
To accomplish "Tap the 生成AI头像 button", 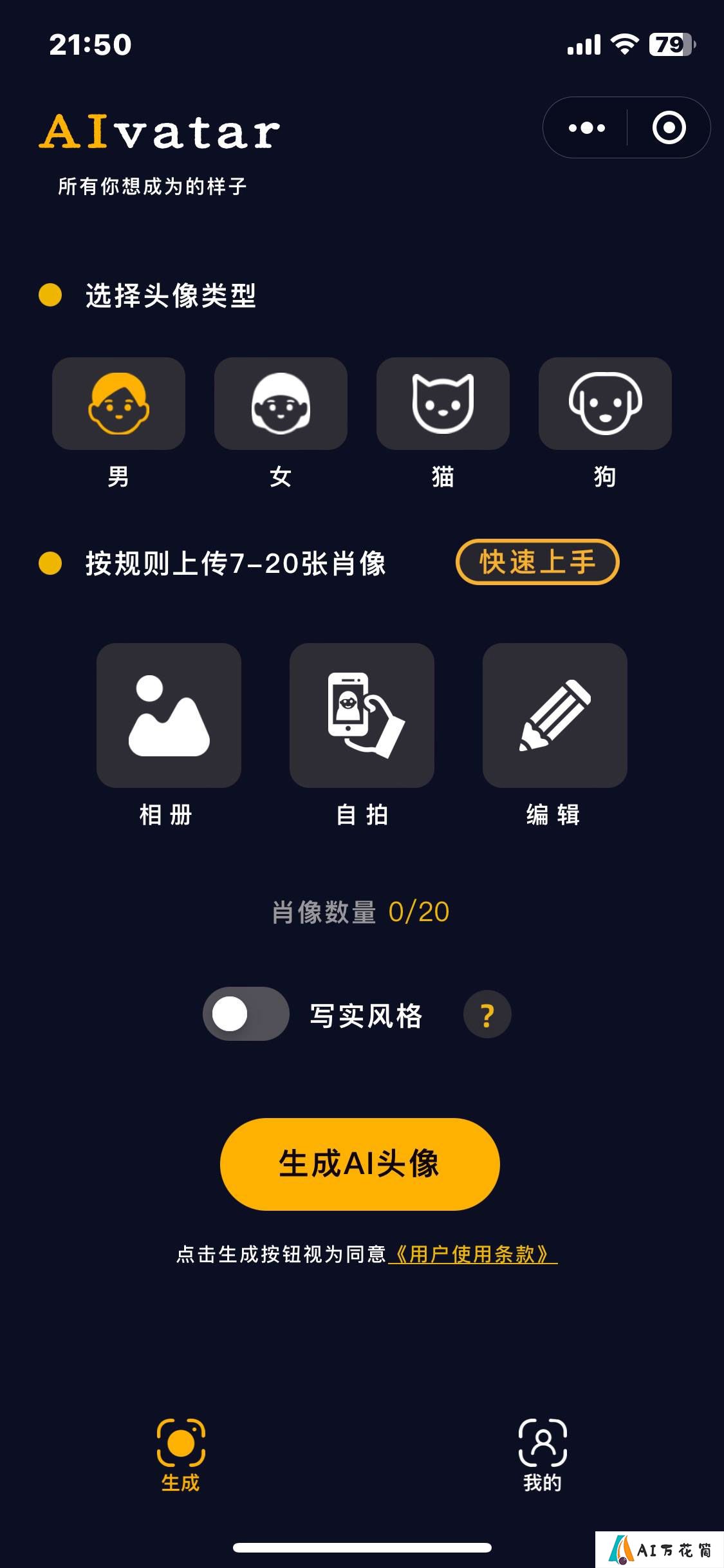I will click(x=360, y=1164).
